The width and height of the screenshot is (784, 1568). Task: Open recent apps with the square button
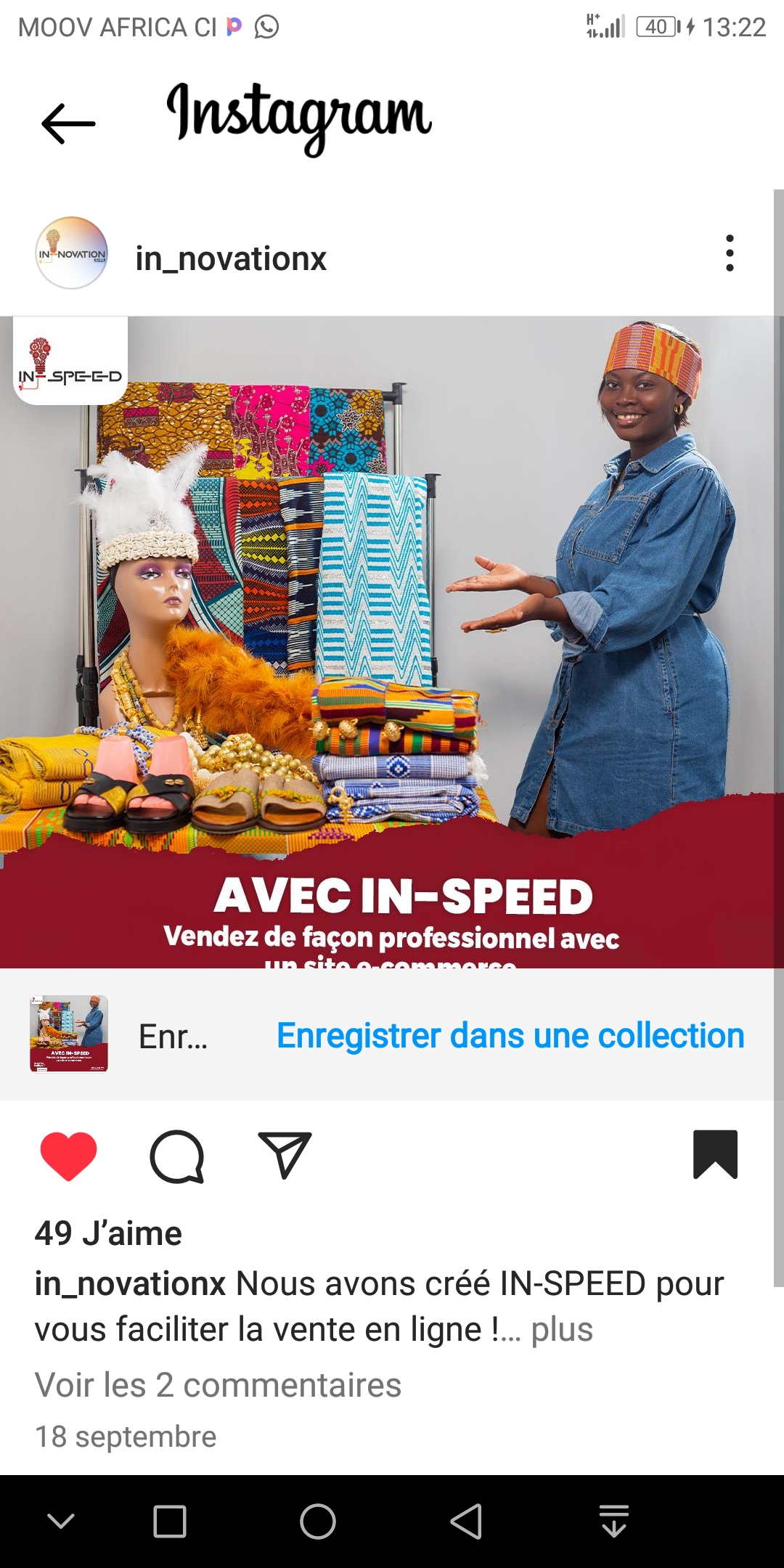tap(170, 1522)
